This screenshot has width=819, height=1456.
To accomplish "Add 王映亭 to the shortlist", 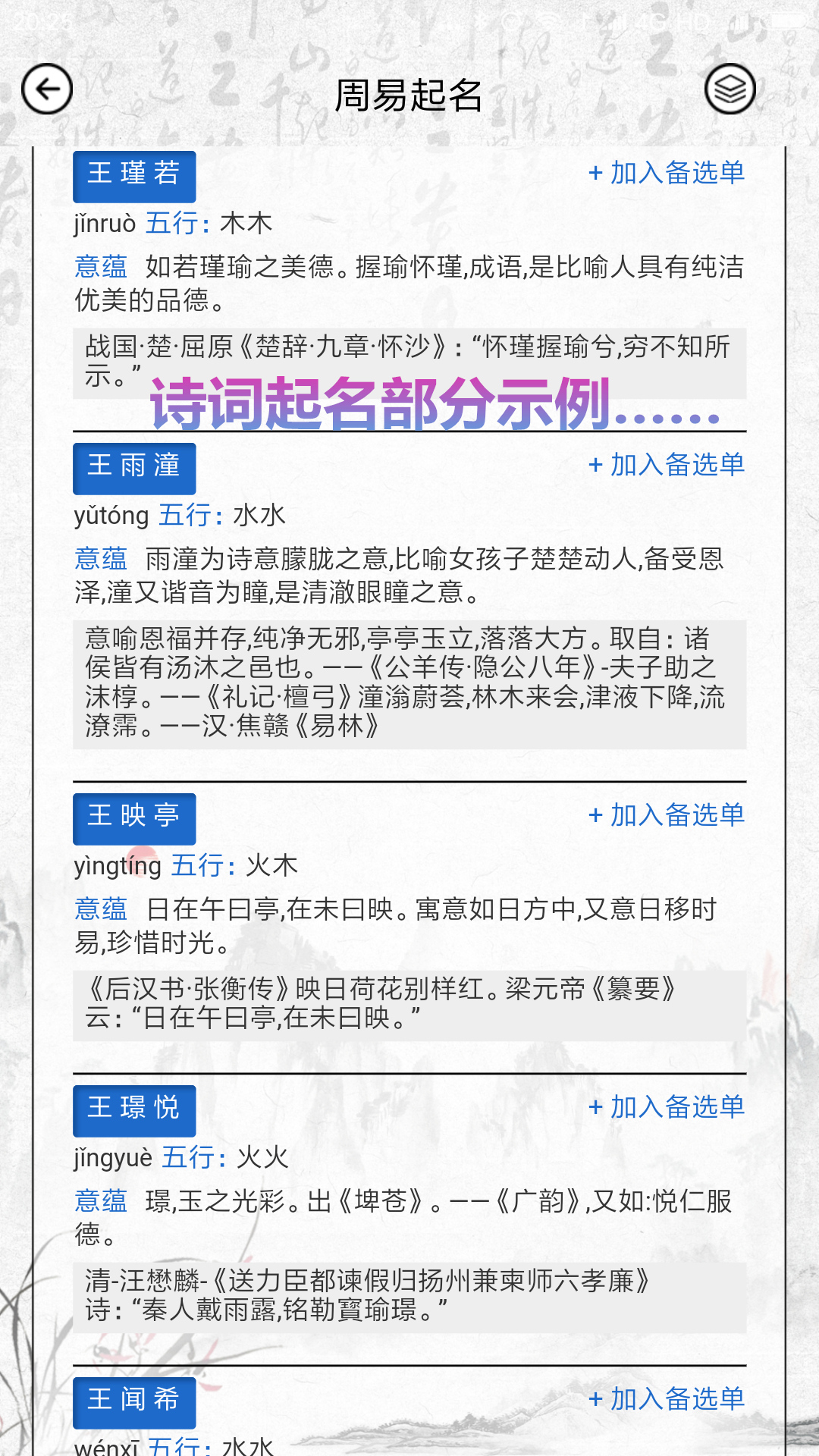I will click(667, 815).
